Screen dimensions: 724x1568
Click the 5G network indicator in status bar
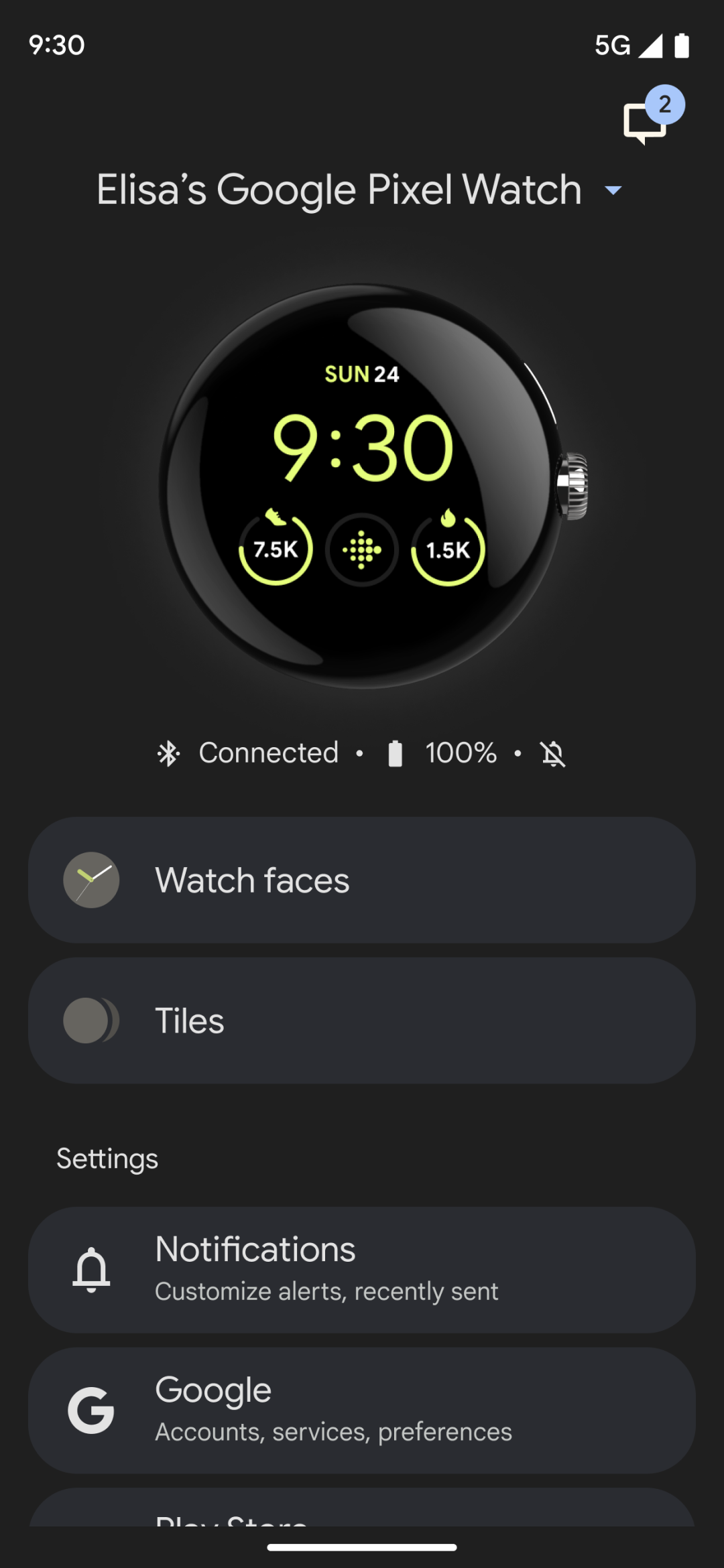(x=612, y=45)
